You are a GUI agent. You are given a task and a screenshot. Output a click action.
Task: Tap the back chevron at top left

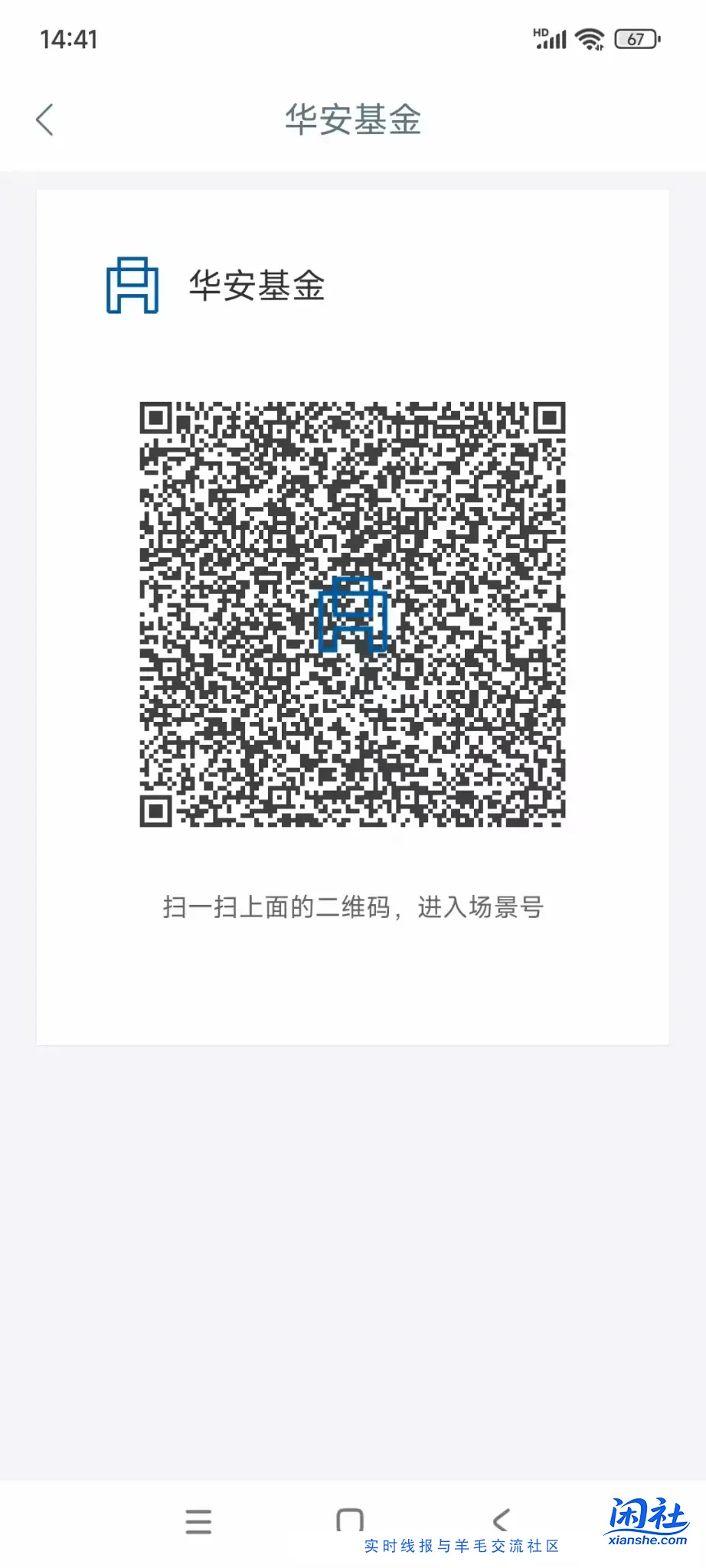pyautogui.click(x=45, y=120)
